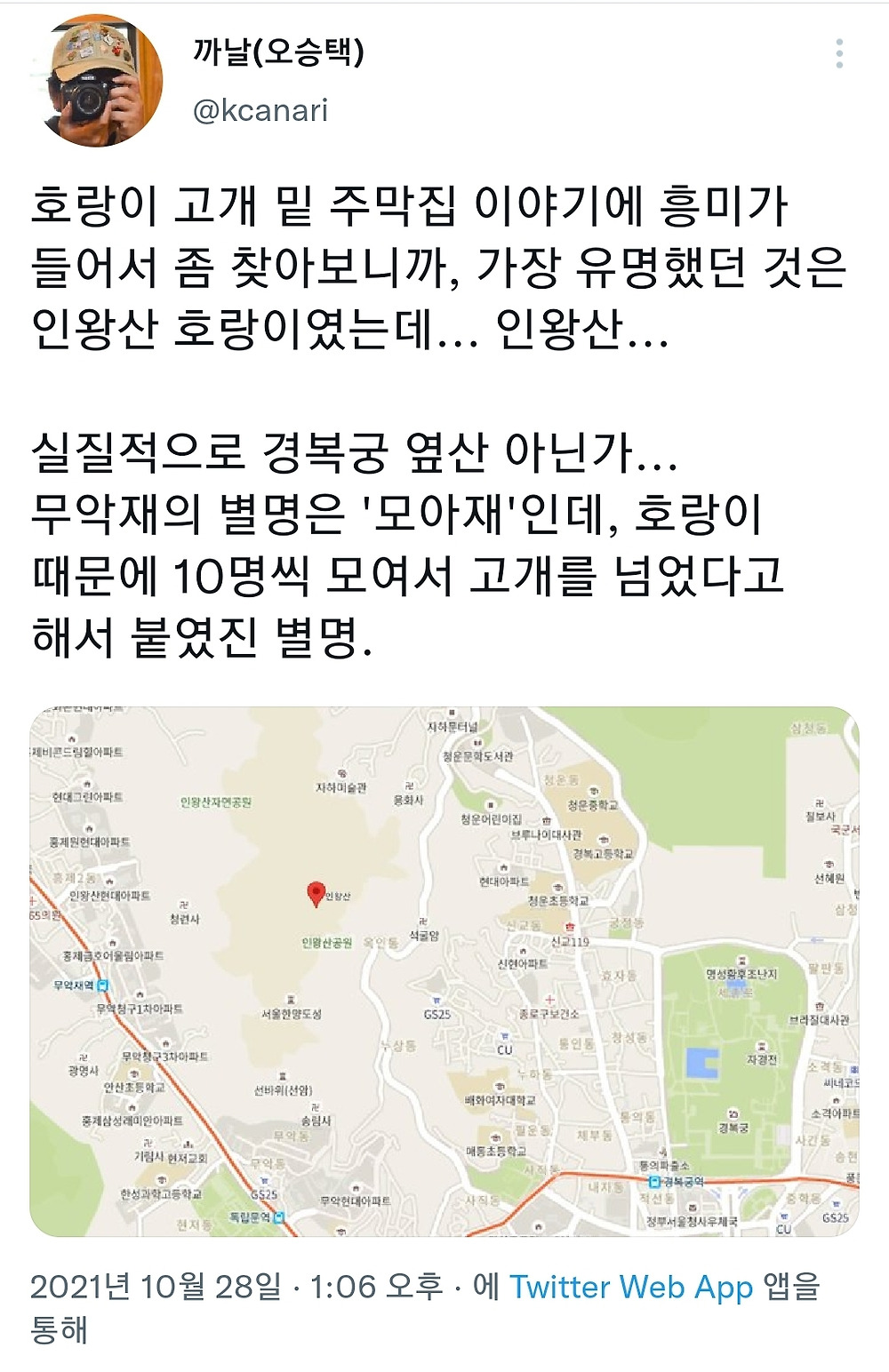
Task: Open the tweet's overflow menu
Action: [838, 54]
